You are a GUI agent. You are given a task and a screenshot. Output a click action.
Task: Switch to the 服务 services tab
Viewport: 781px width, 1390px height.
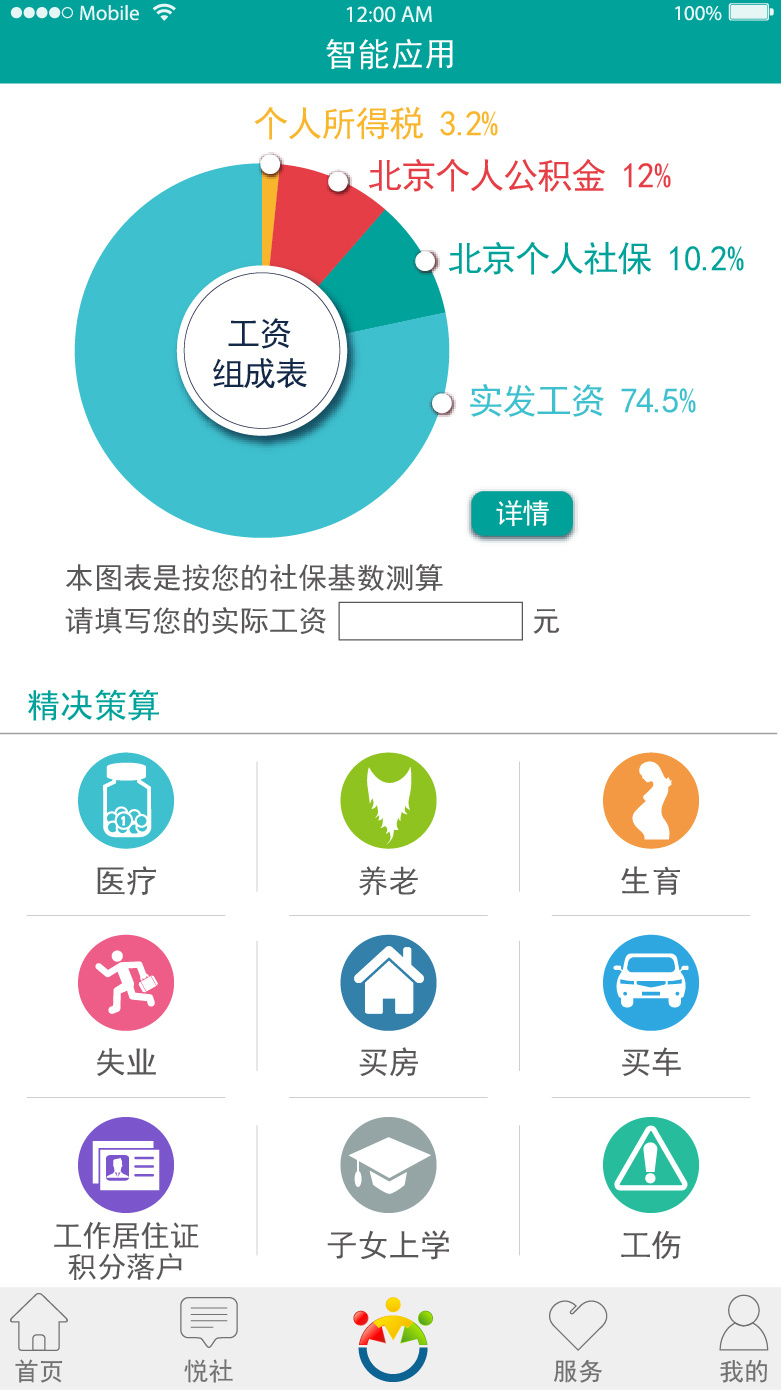point(578,1338)
